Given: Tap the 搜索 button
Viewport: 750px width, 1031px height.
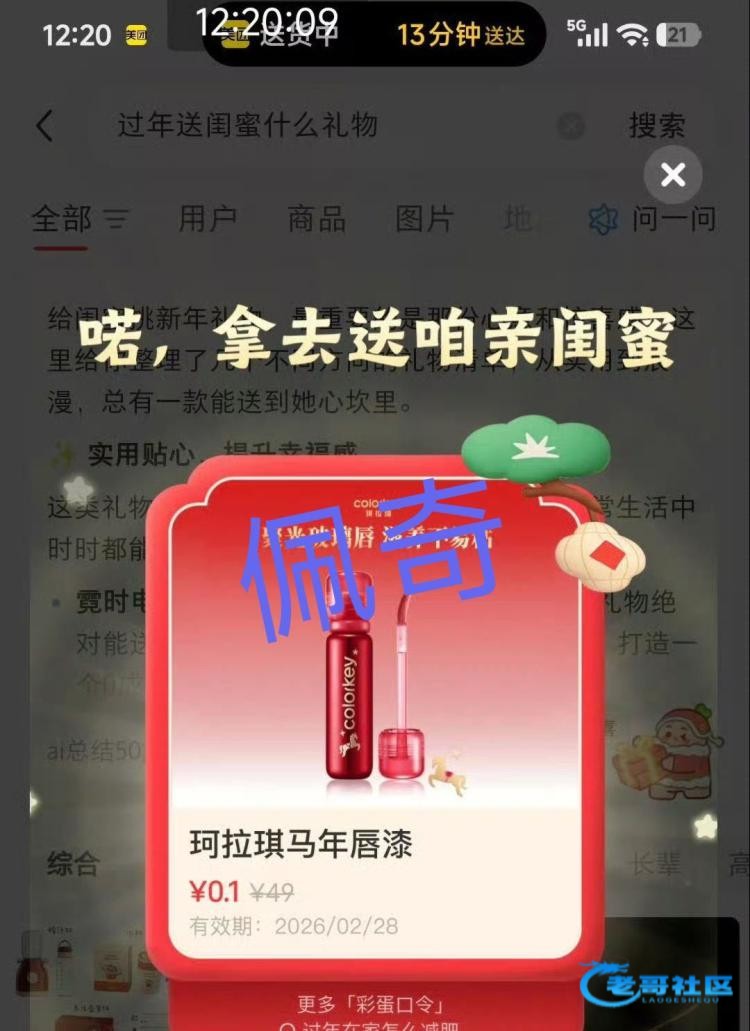Looking at the screenshot, I should pos(657,126).
